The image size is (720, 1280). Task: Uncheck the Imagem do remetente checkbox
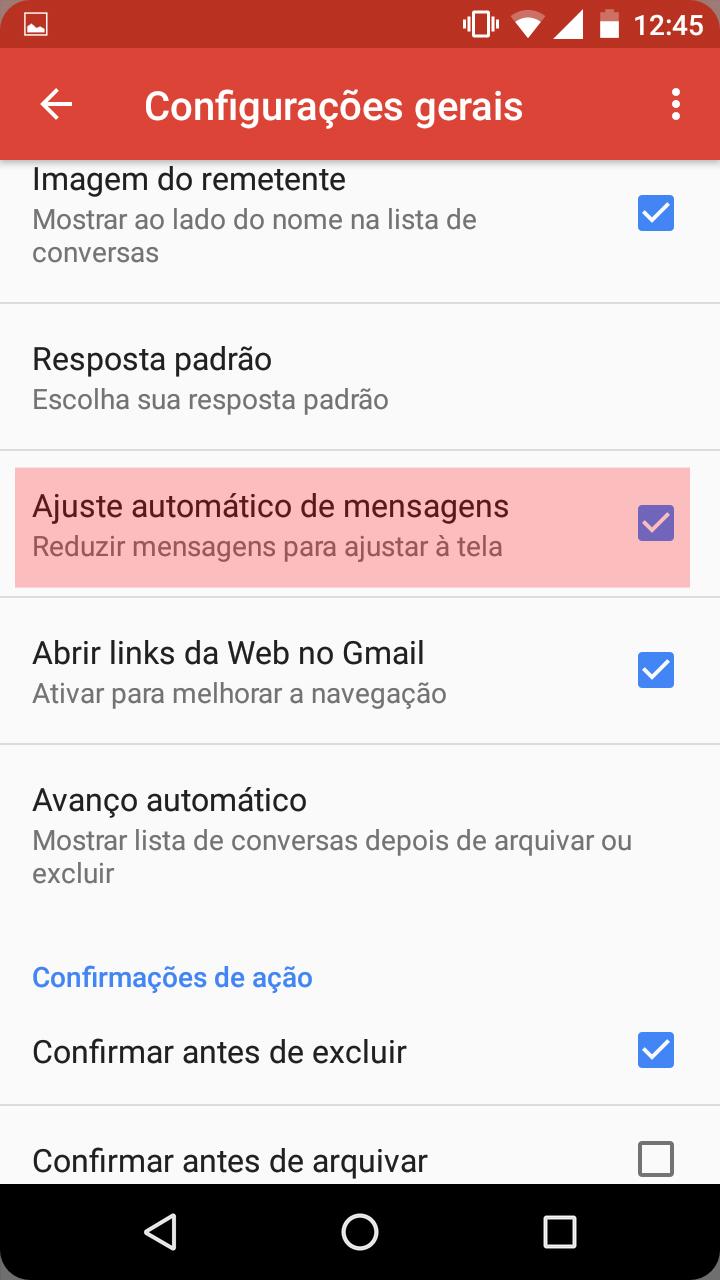(x=656, y=213)
